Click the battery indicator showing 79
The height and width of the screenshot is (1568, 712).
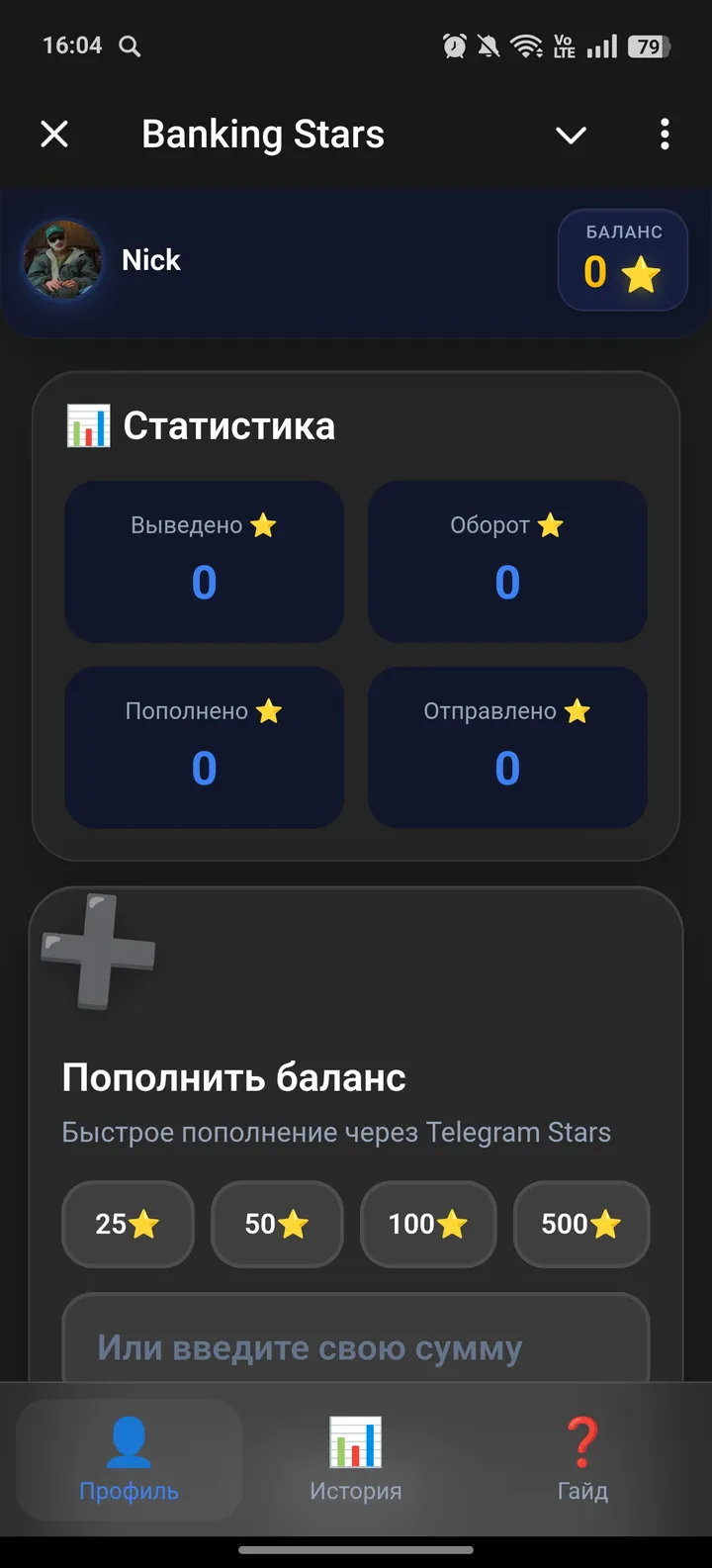tap(648, 46)
